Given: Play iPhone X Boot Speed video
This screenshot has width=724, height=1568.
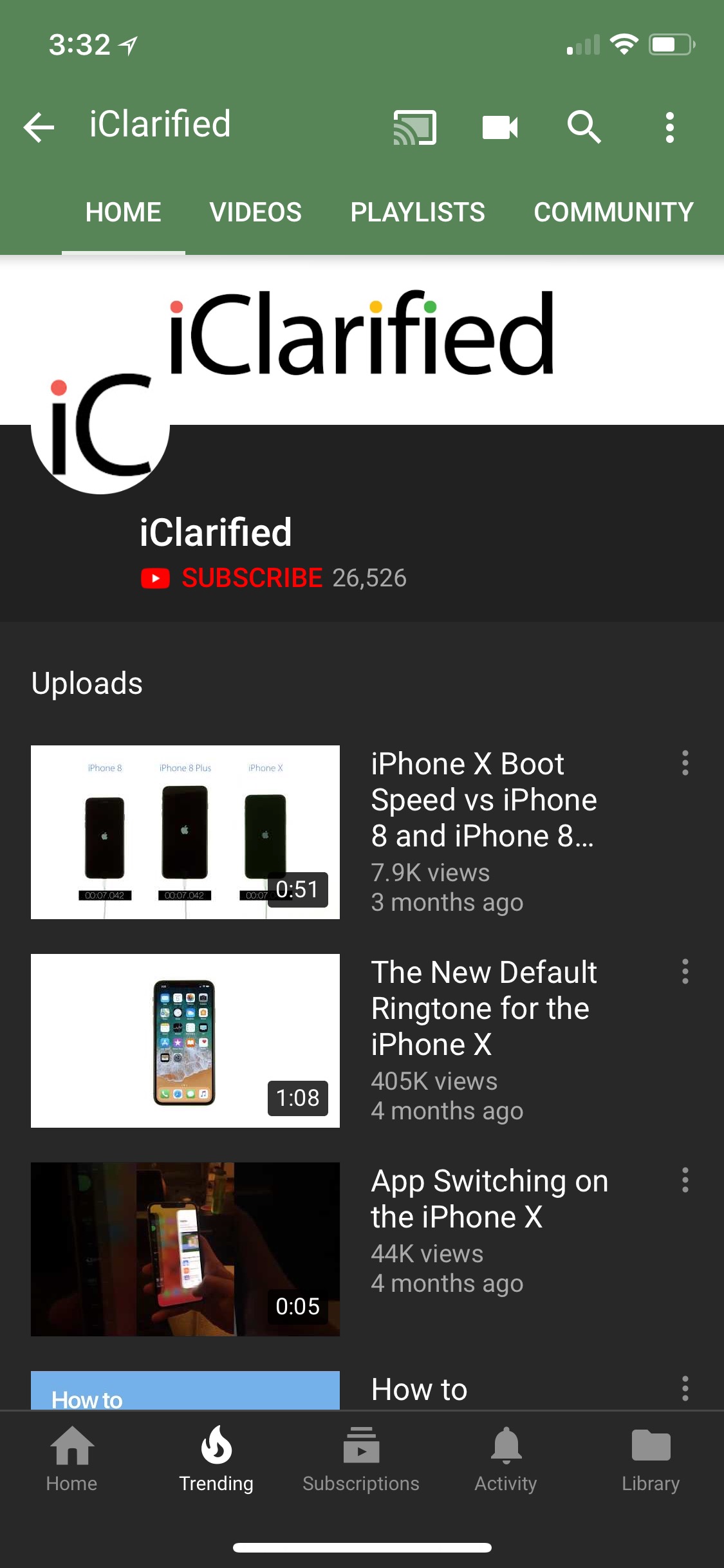Looking at the screenshot, I should point(185,832).
